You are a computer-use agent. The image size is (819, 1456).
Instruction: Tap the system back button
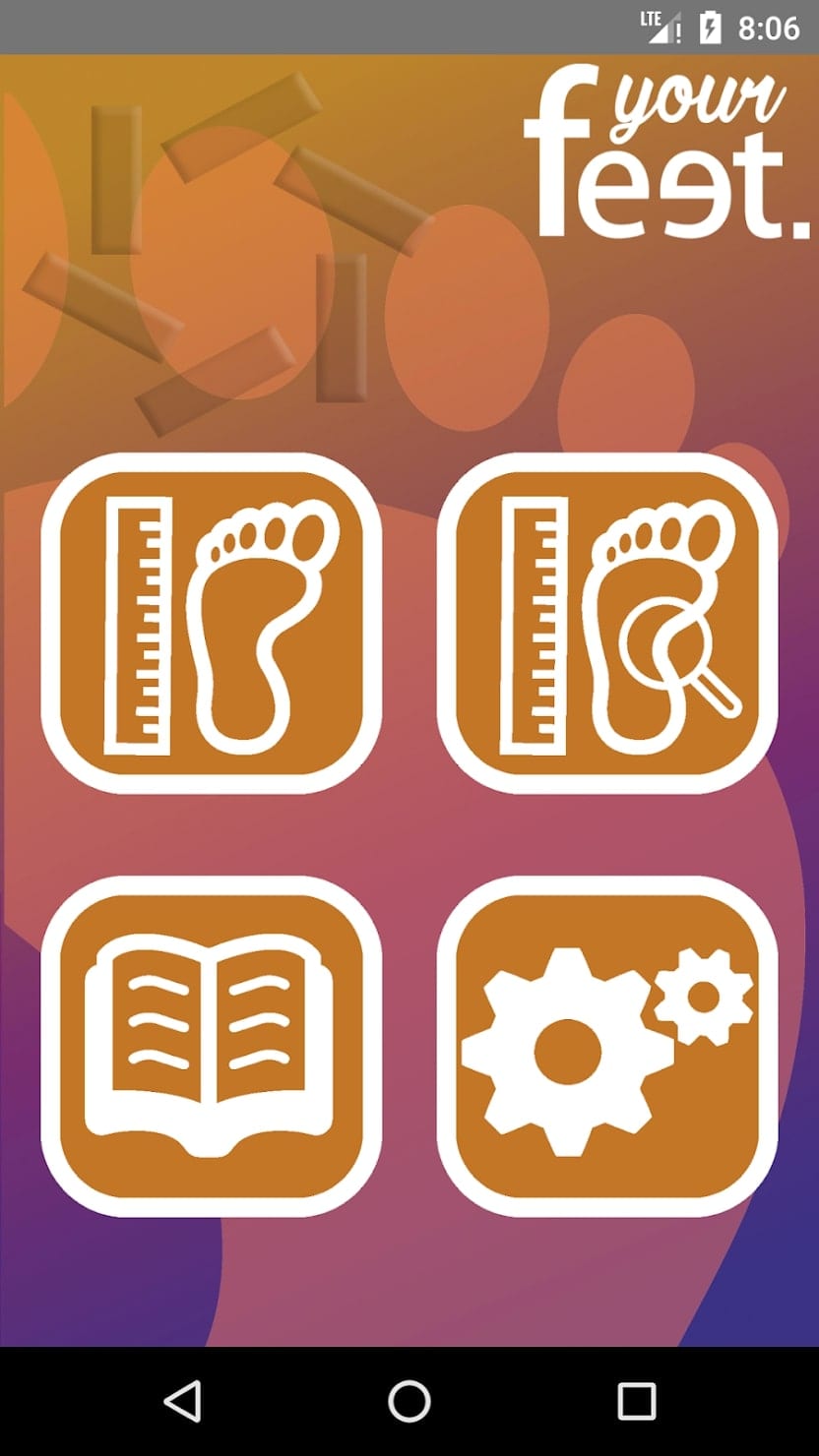[183, 1401]
